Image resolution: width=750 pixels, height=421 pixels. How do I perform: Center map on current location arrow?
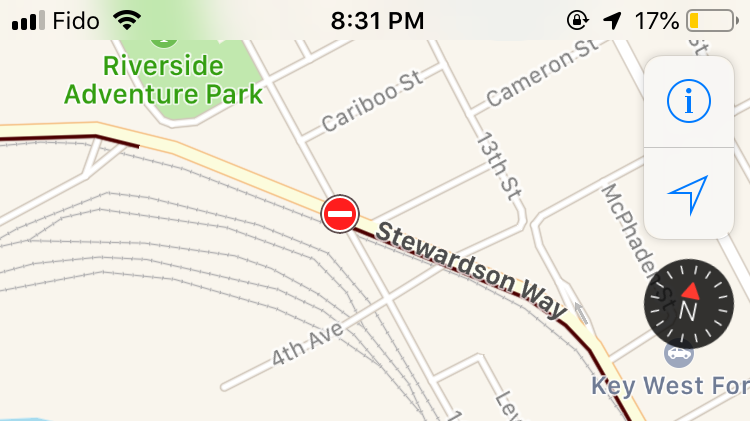[x=688, y=194]
